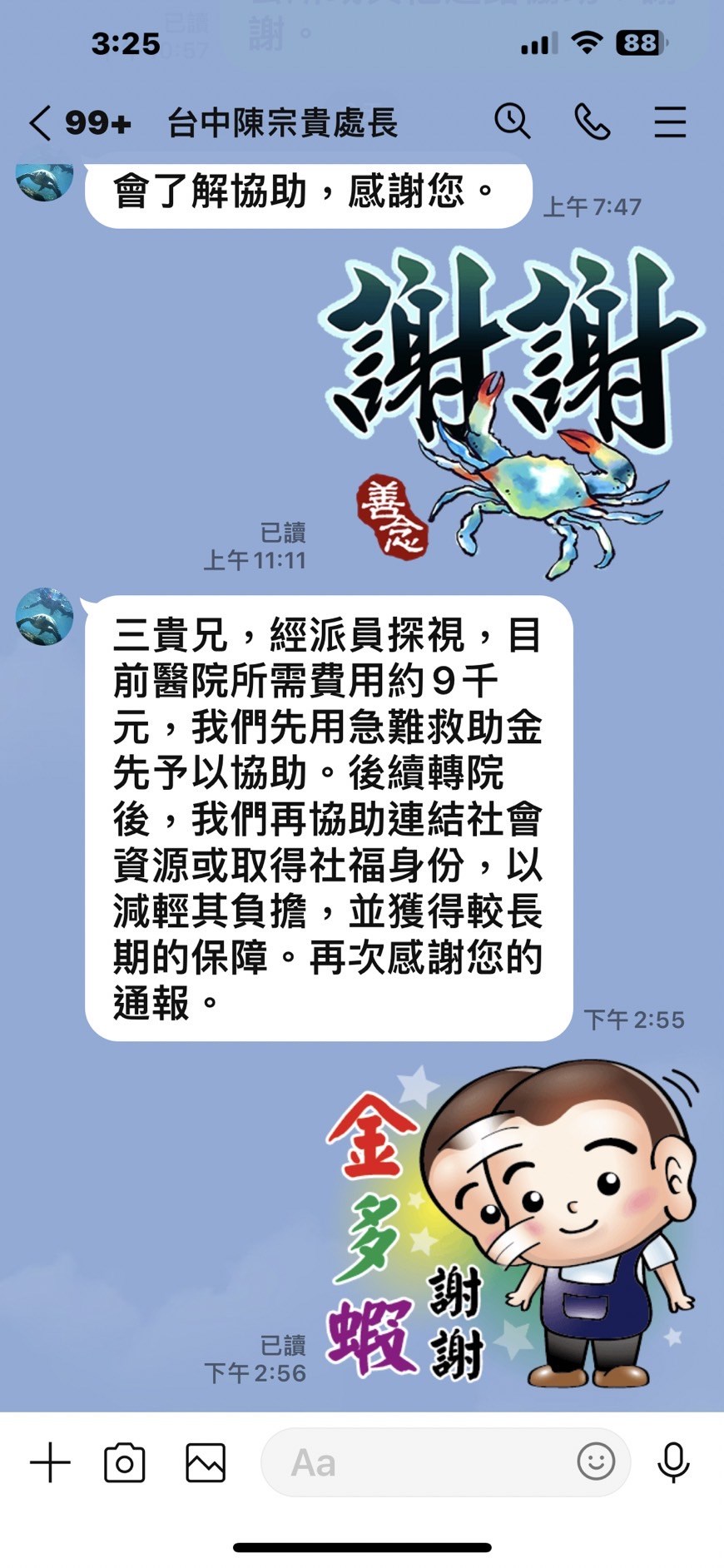Launch the camera from chat
This screenshot has height=1568, width=724.
(125, 1462)
